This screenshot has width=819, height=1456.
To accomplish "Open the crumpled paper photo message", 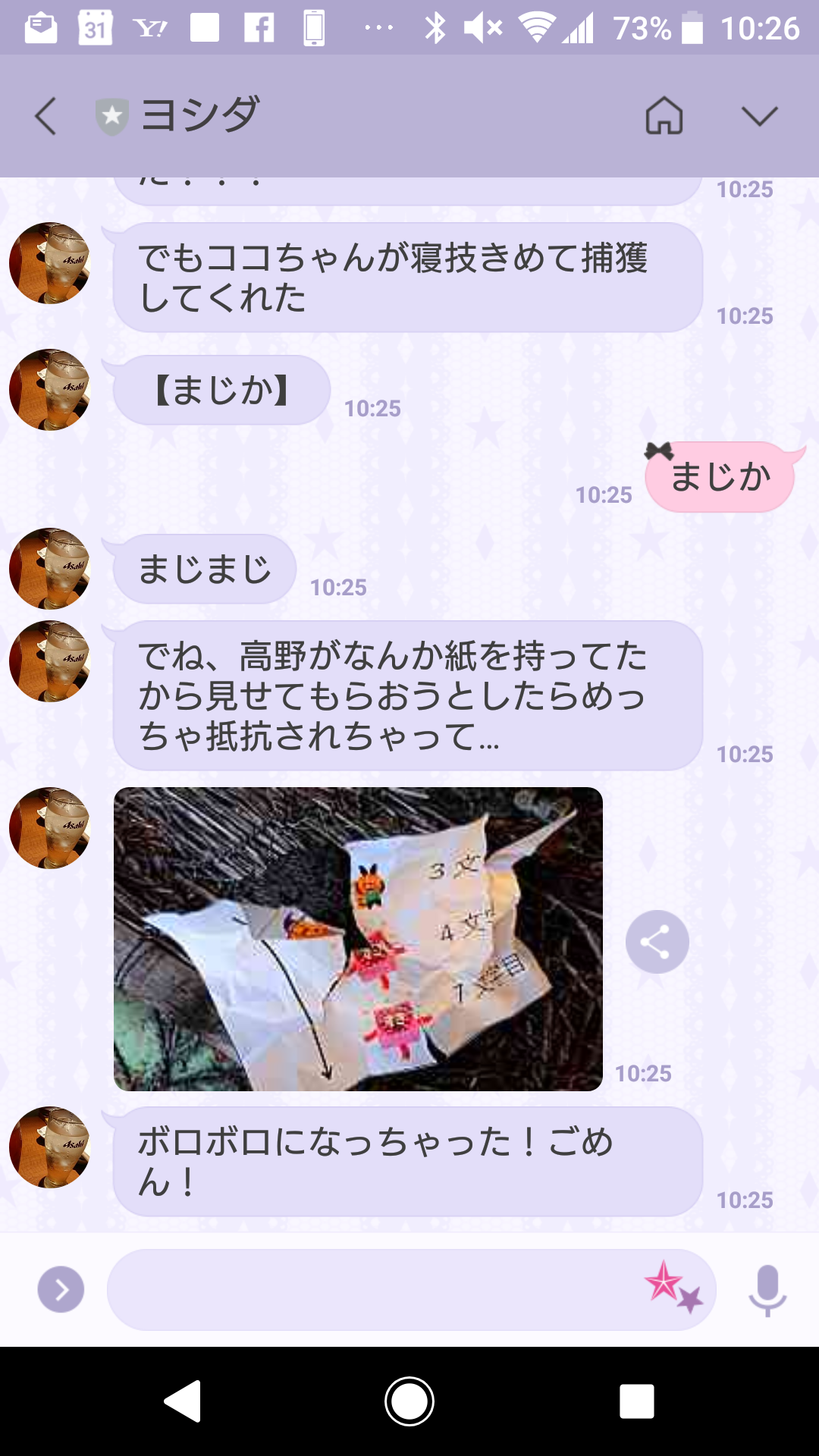I will [358, 939].
